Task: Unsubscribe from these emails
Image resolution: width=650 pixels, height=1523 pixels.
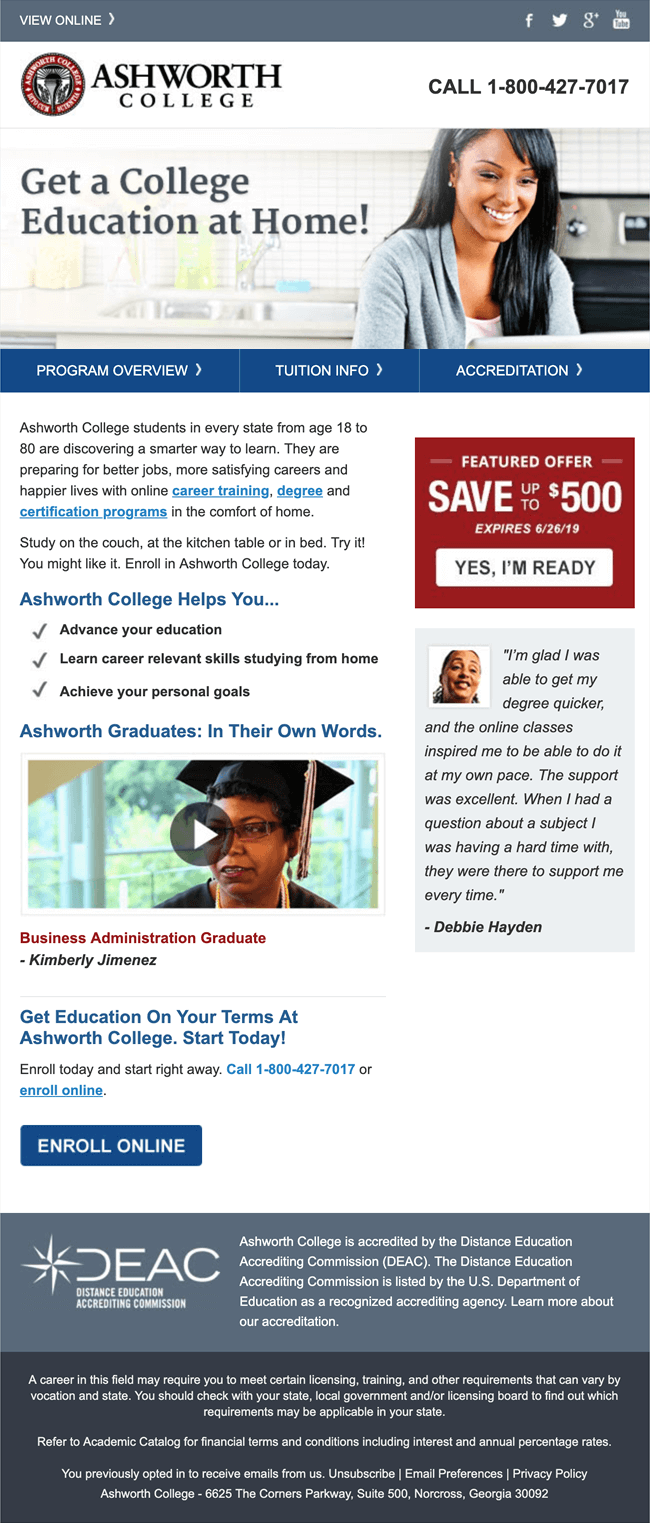Action: [x=361, y=1474]
